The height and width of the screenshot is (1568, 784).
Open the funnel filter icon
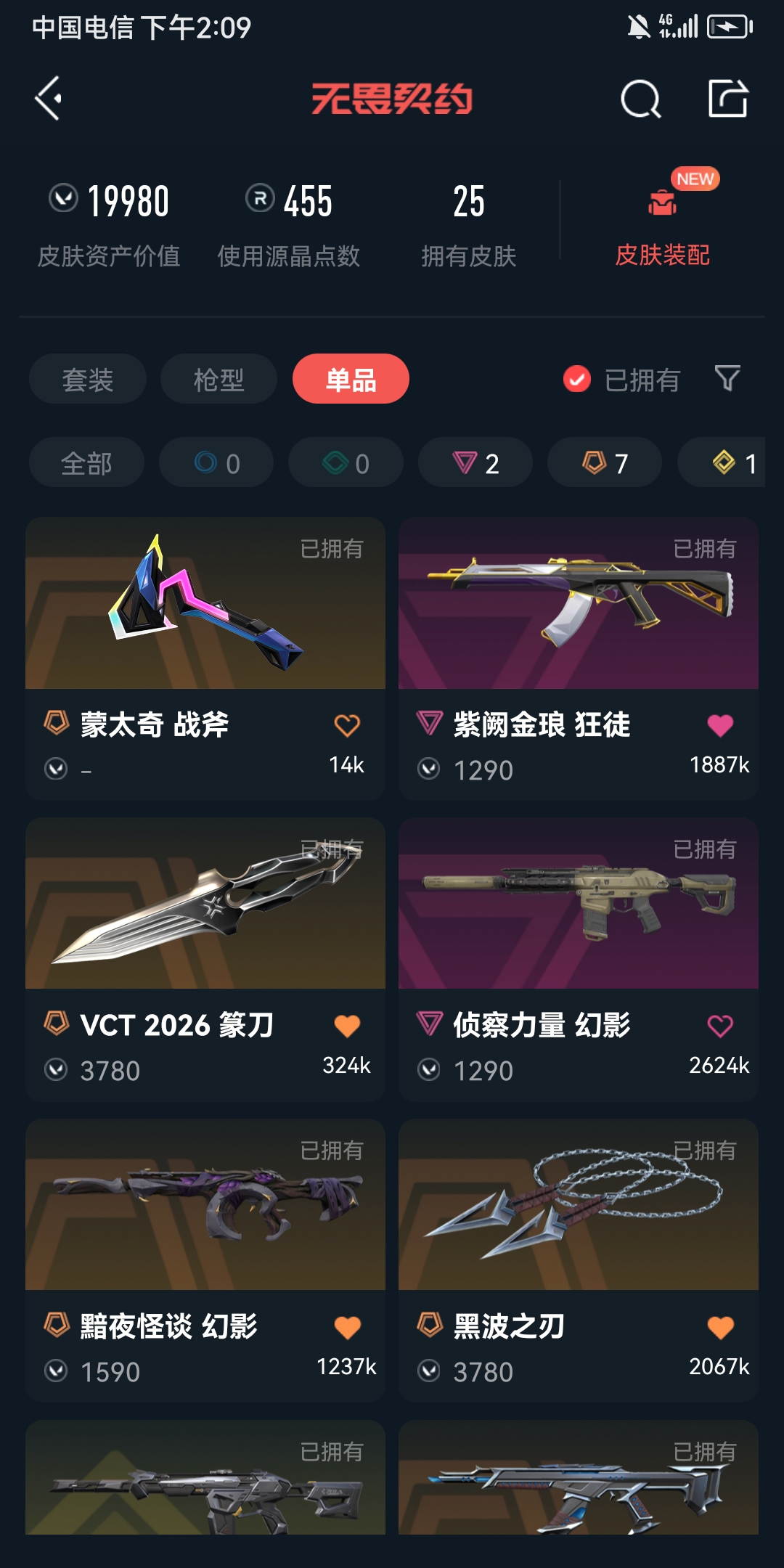coord(727,378)
